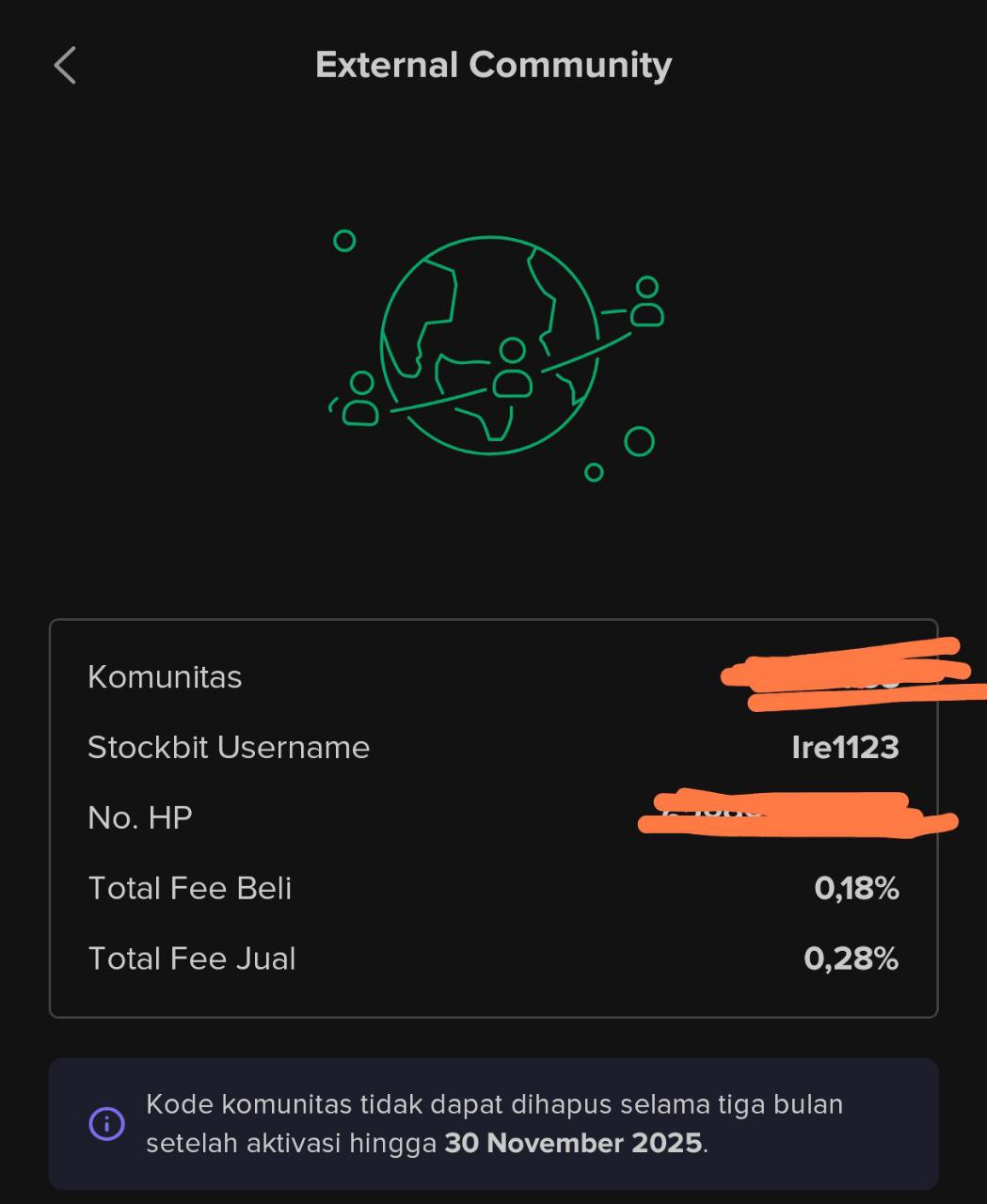Go back from External Community screen
This screenshot has width=987, height=1204.
(x=65, y=66)
